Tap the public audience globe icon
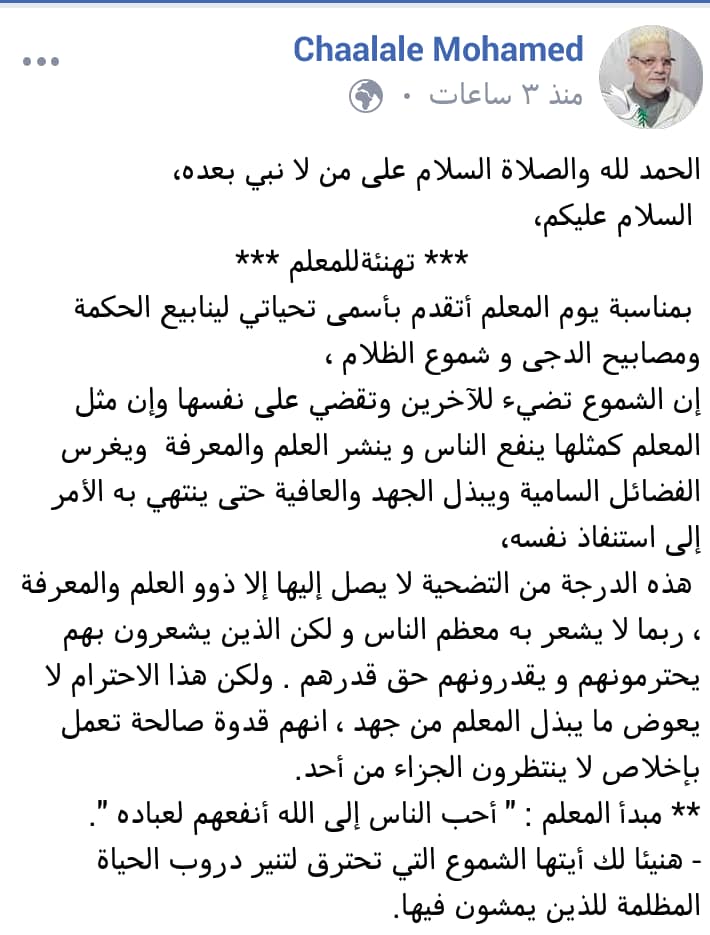Screen dimensions: 710x935 (x=365, y=95)
